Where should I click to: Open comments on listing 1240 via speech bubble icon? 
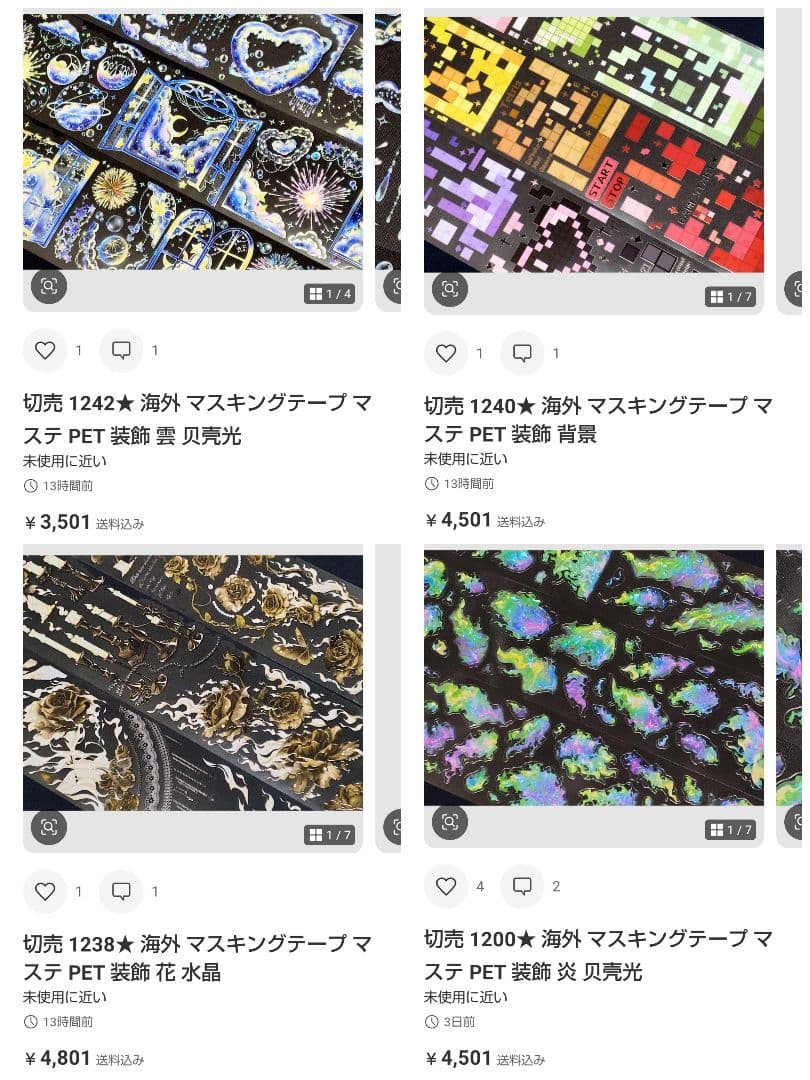(x=523, y=353)
